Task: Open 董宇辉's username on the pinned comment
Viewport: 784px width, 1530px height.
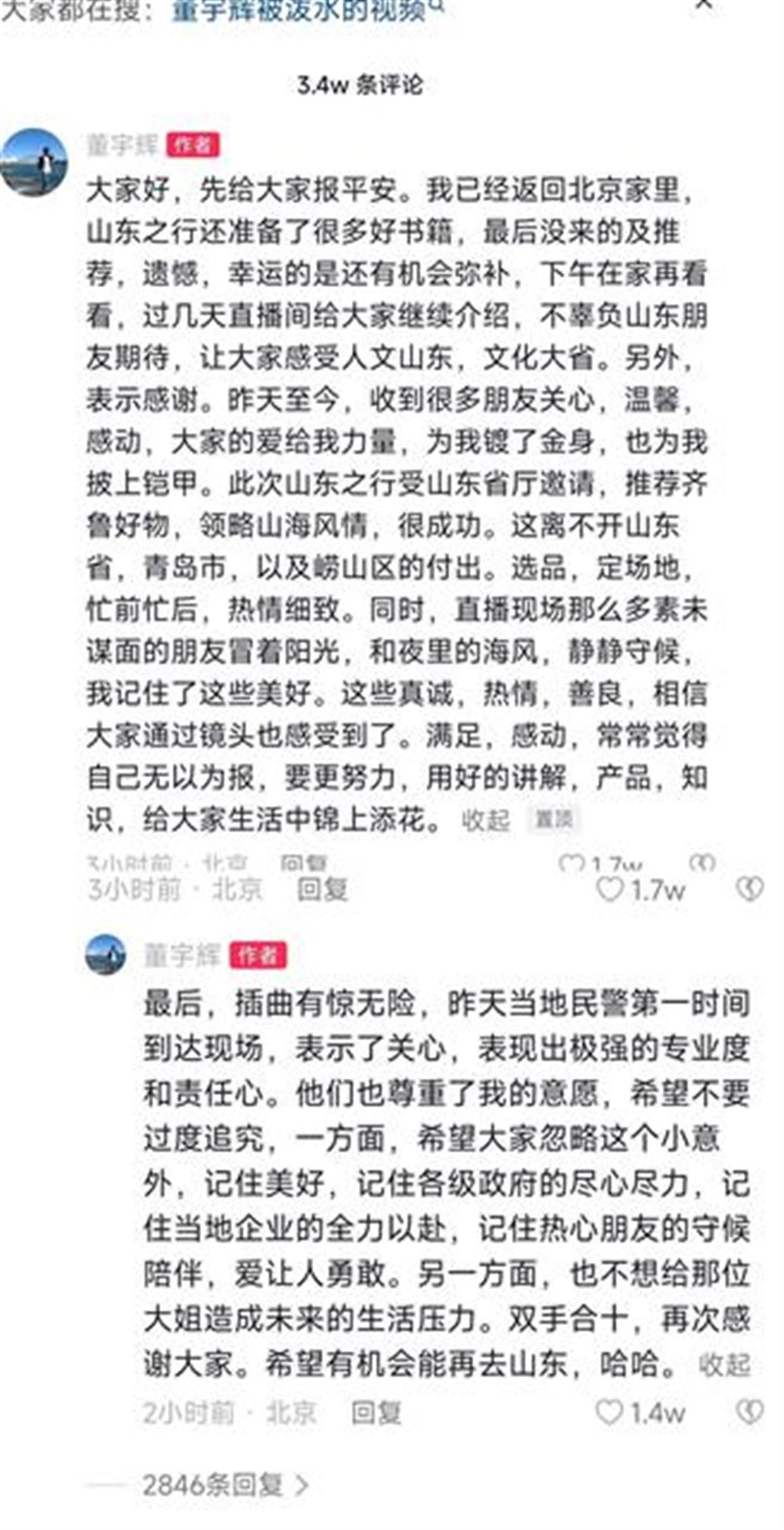Action: (122, 145)
